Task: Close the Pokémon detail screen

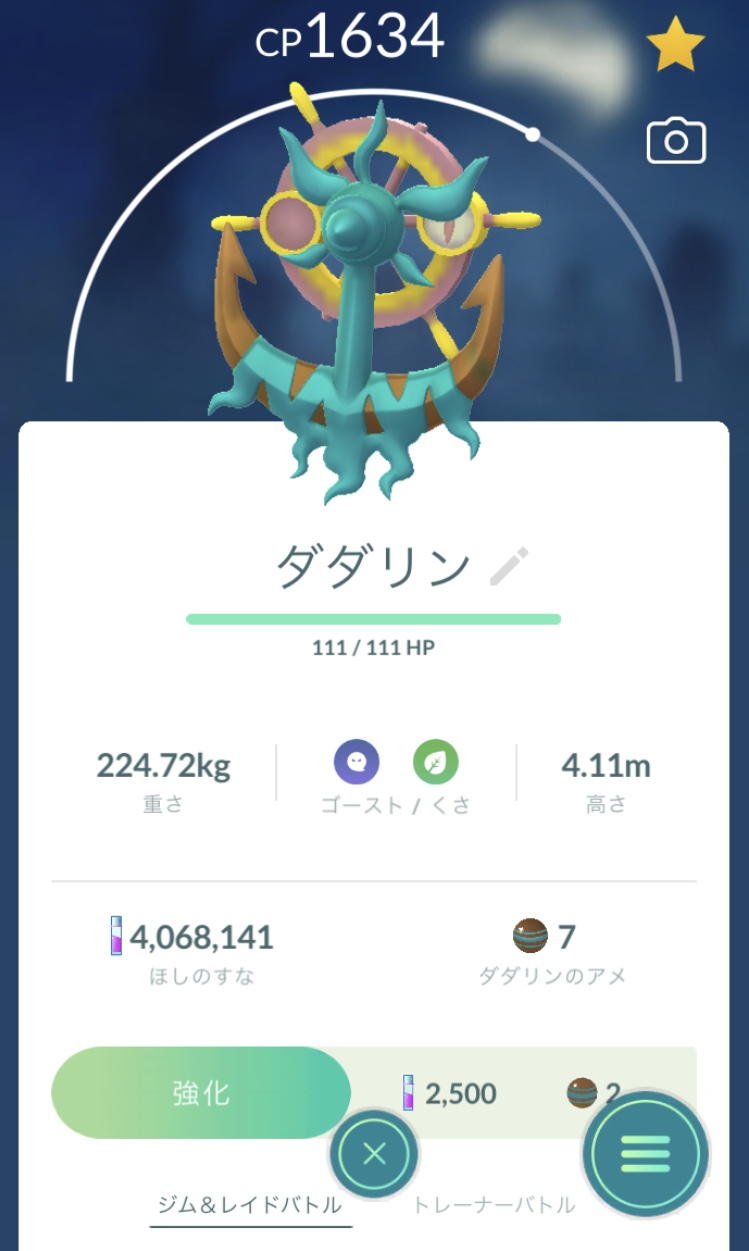Action: tap(375, 1155)
